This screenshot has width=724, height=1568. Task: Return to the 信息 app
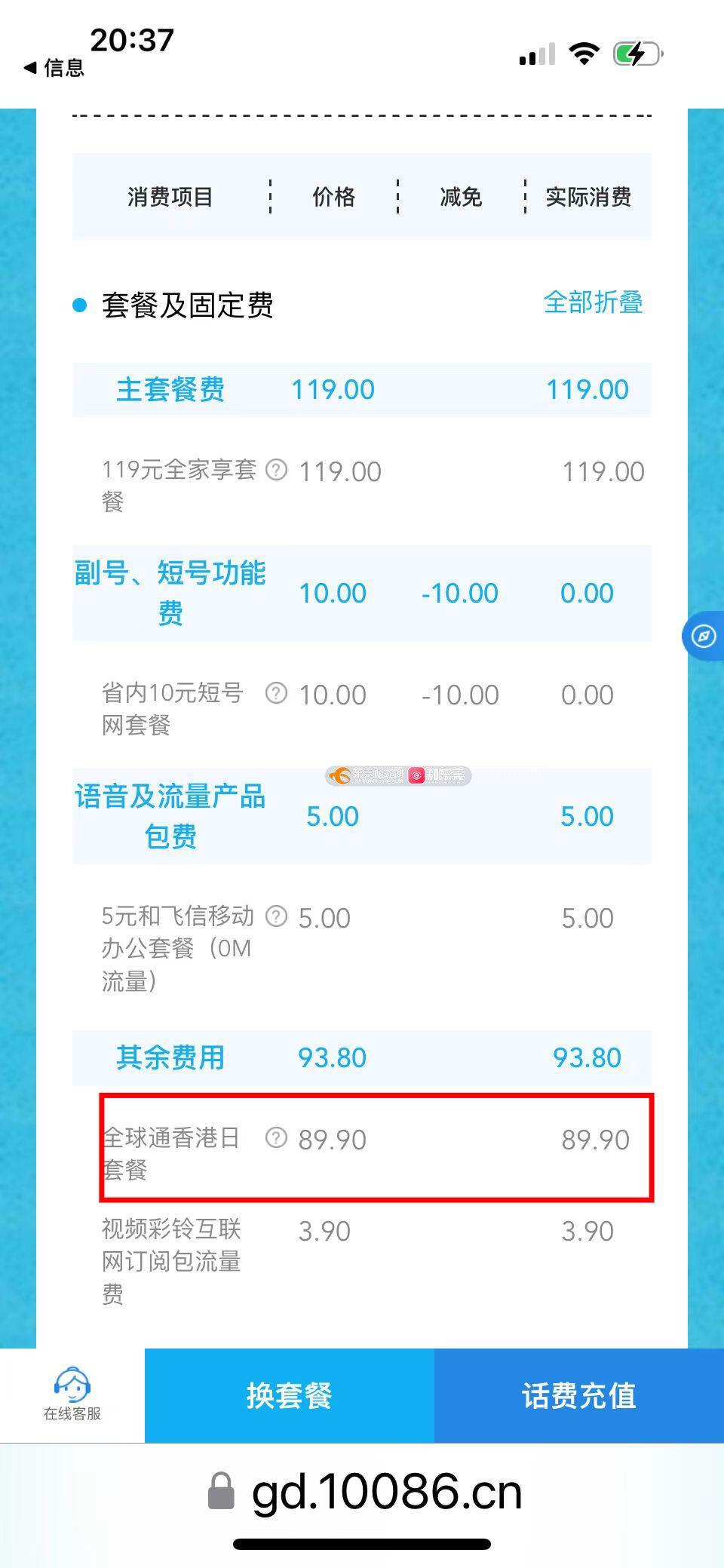[x=53, y=68]
